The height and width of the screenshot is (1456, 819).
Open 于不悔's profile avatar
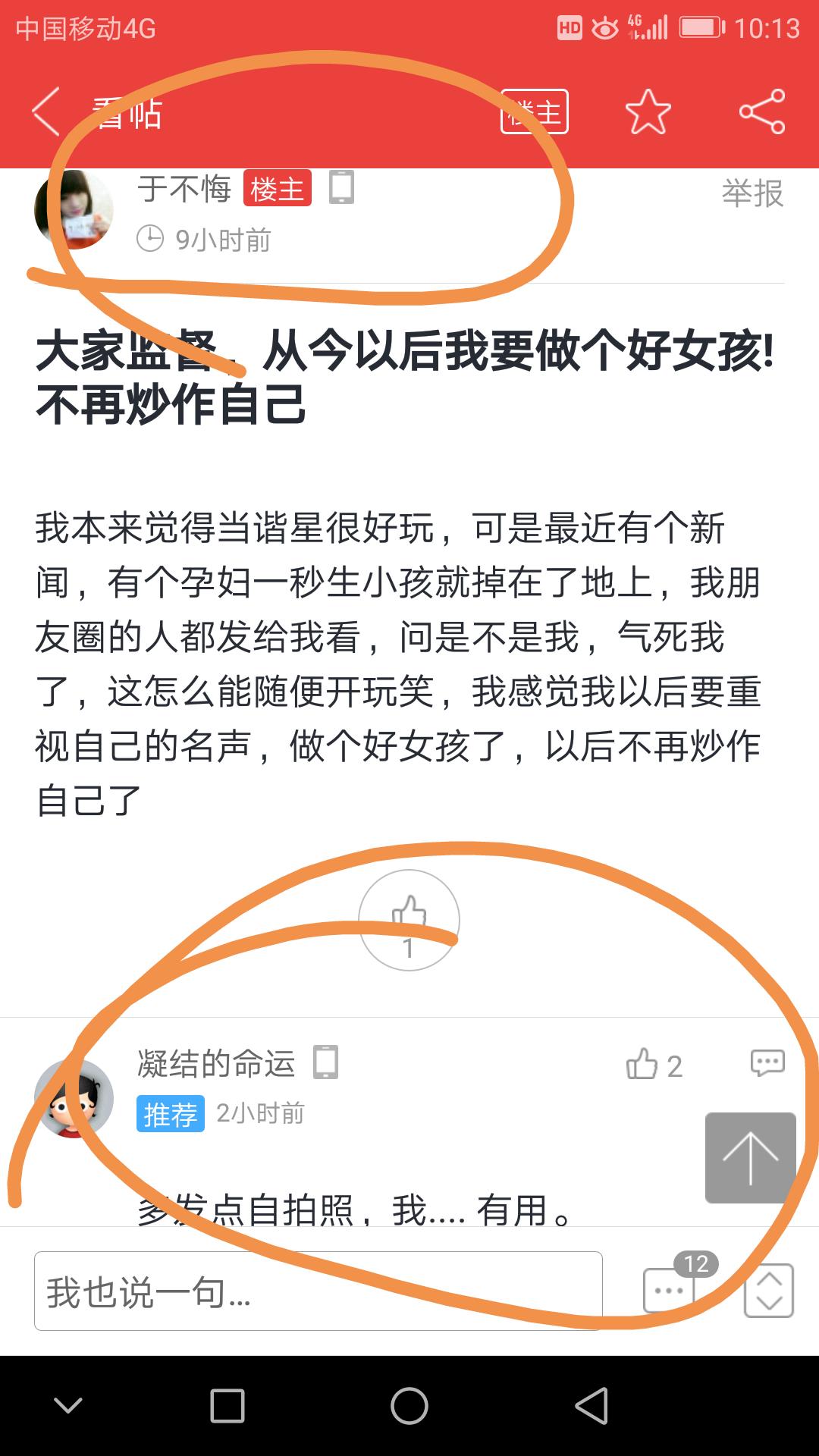click(74, 210)
